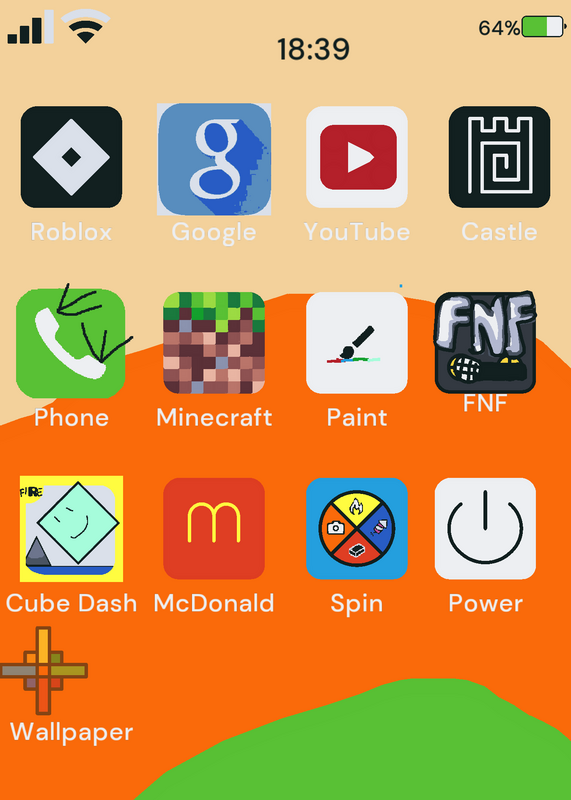Launch Cube Dash

click(x=71, y=529)
